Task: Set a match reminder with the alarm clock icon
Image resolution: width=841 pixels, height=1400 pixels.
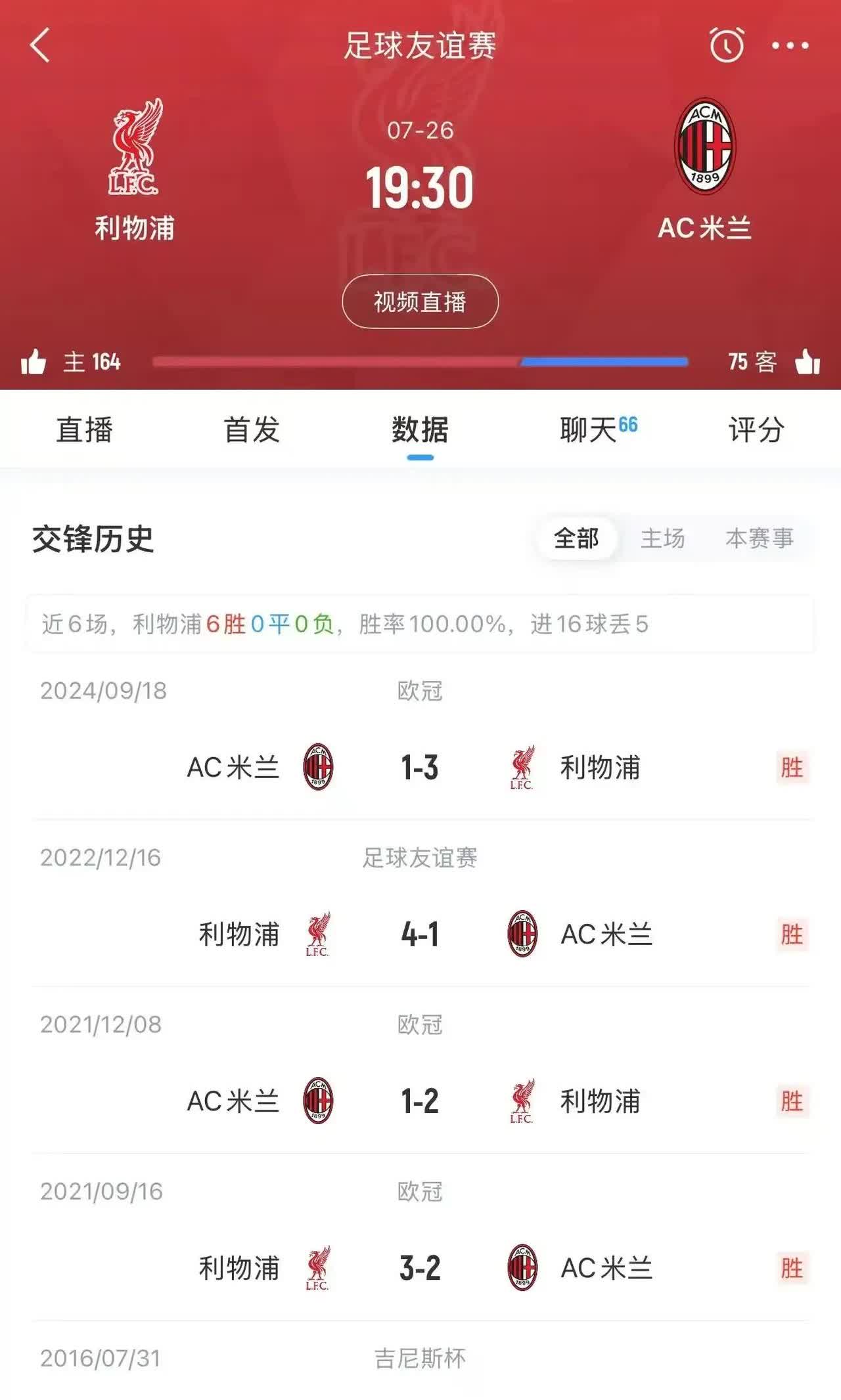Action: (727, 45)
